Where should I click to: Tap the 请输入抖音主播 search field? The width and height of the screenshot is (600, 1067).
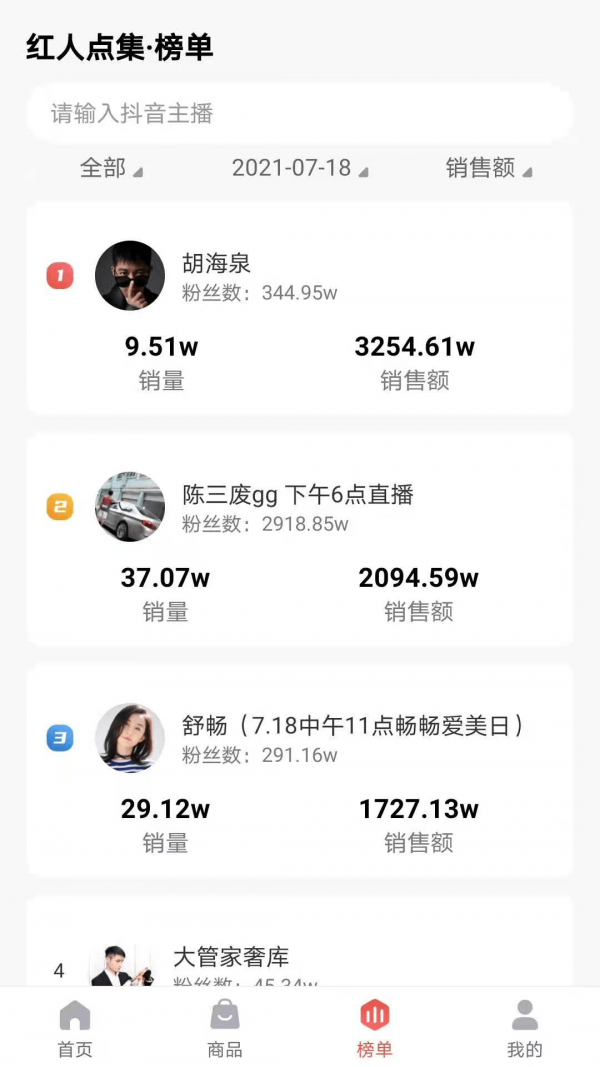click(x=299, y=113)
